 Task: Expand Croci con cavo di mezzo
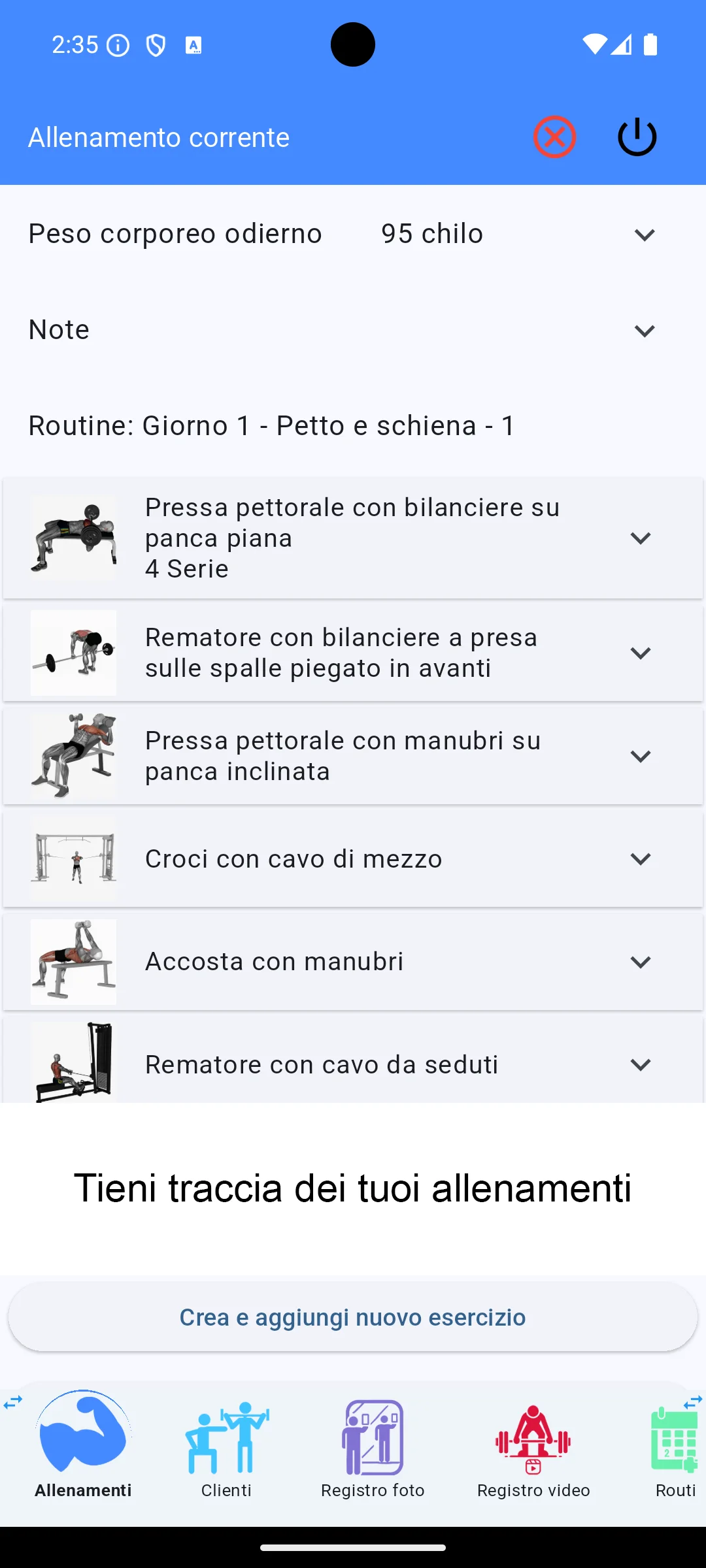(x=641, y=858)
